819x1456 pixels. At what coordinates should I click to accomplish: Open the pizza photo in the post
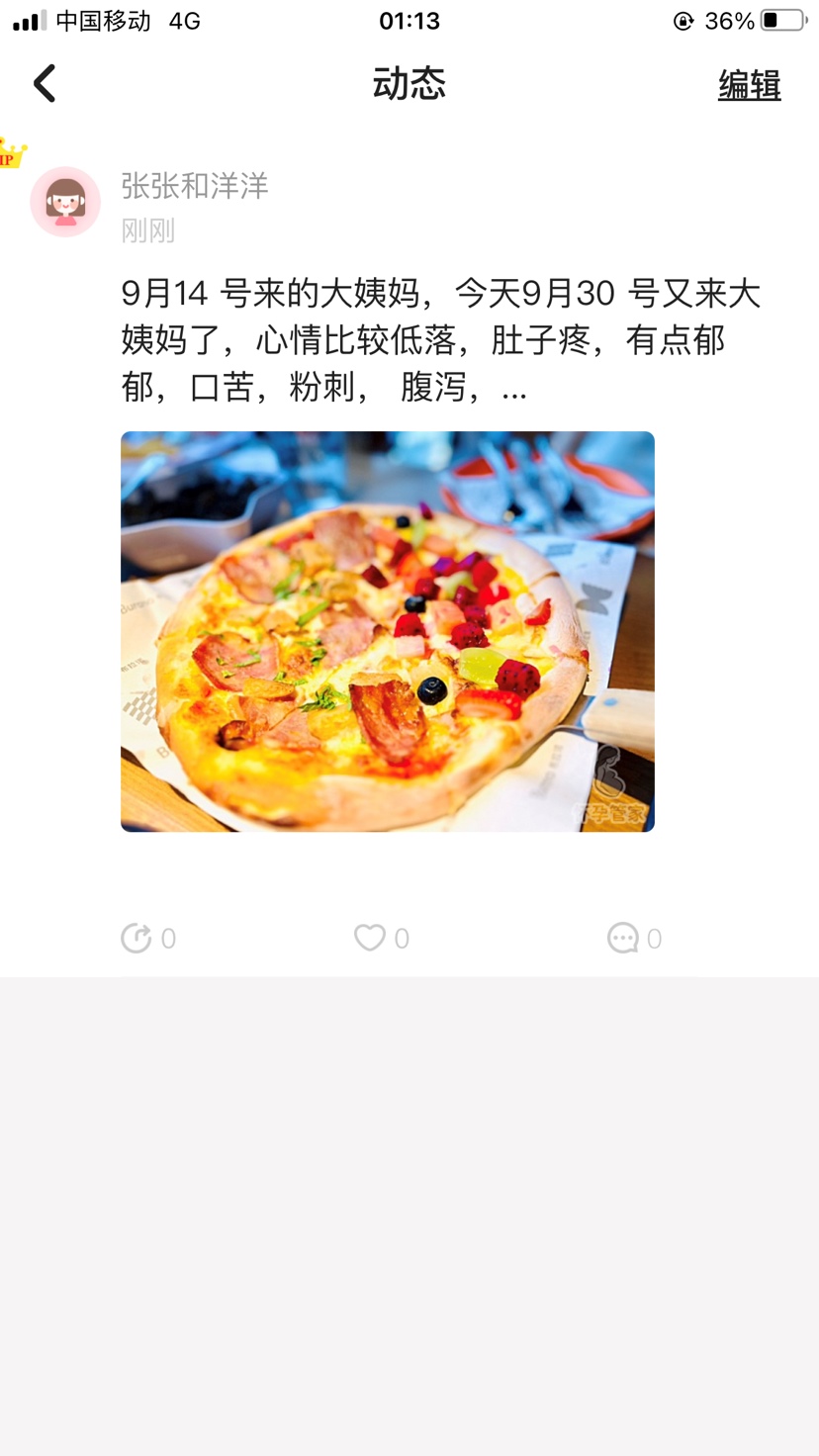[x=388, y=631]
